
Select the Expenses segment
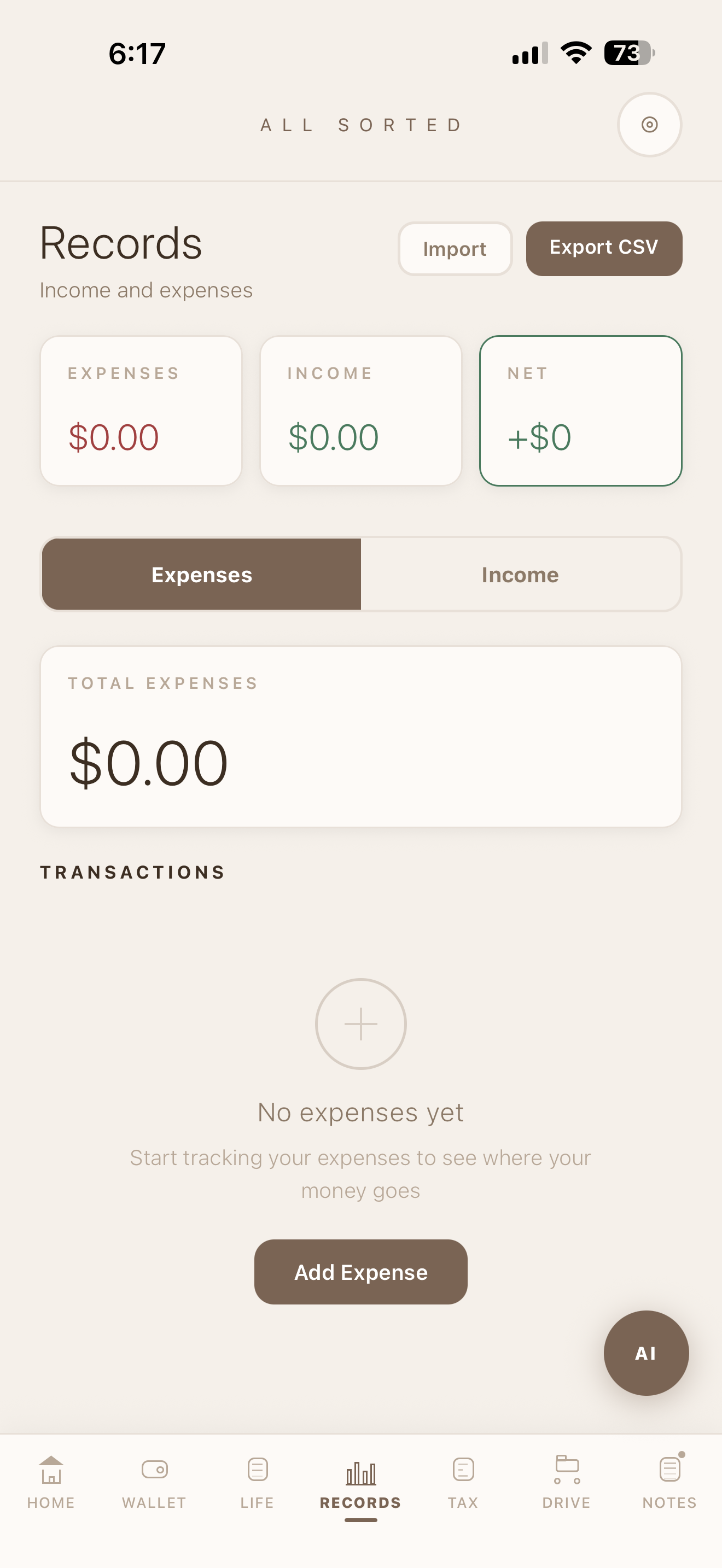pos(201,575)
